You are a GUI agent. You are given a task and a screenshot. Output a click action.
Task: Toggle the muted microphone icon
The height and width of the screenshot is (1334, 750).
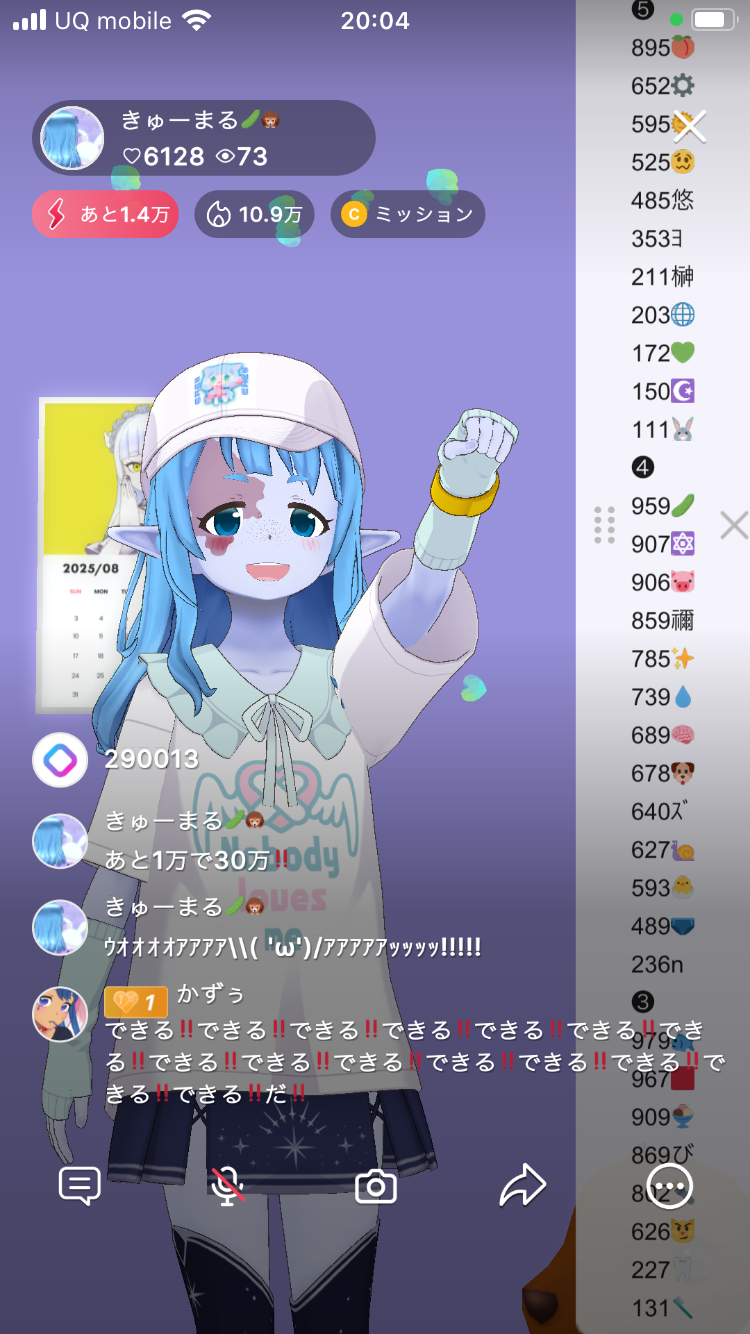pos(229,1186)
